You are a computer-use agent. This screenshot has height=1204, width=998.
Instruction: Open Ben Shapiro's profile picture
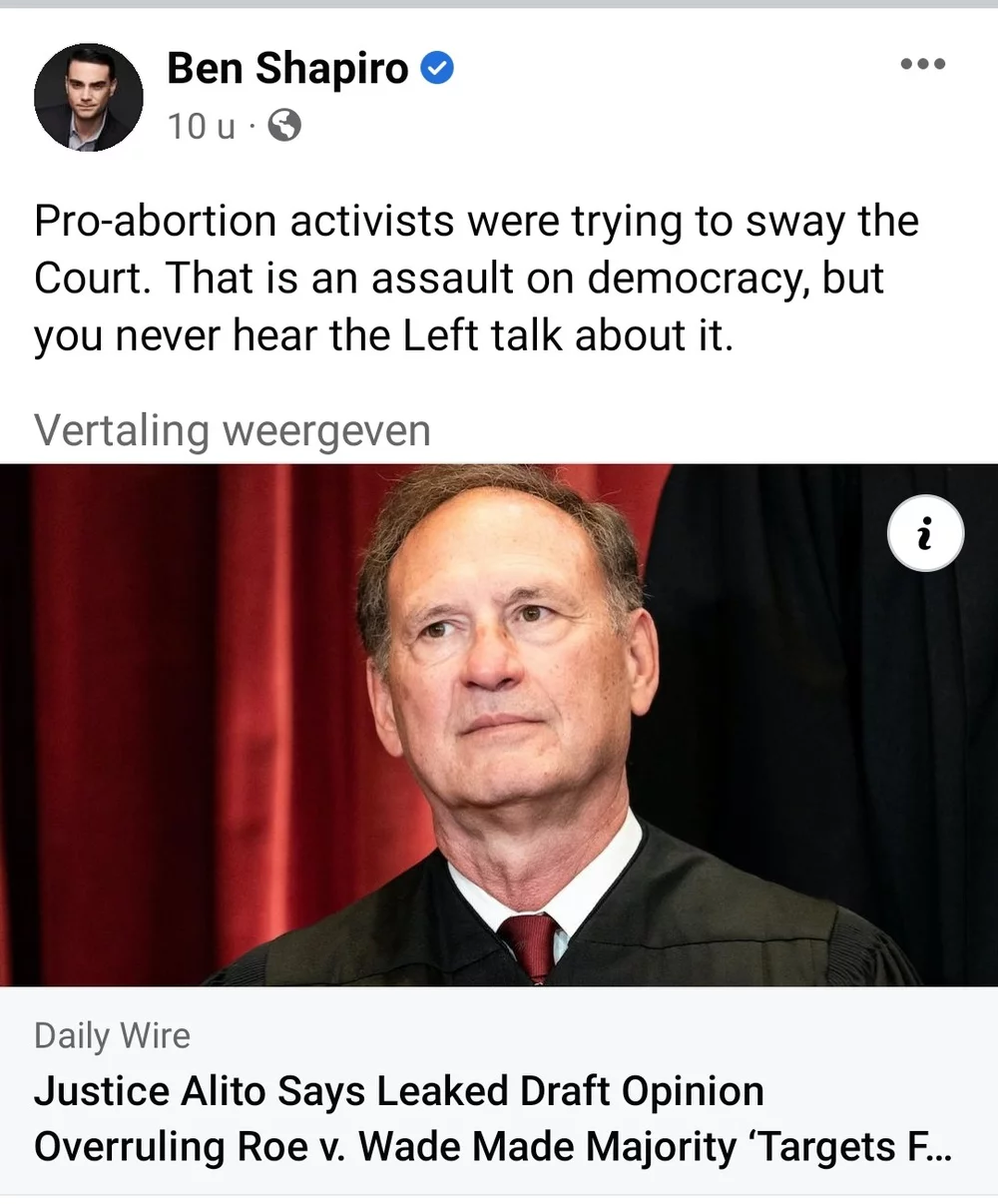point(88,97)
